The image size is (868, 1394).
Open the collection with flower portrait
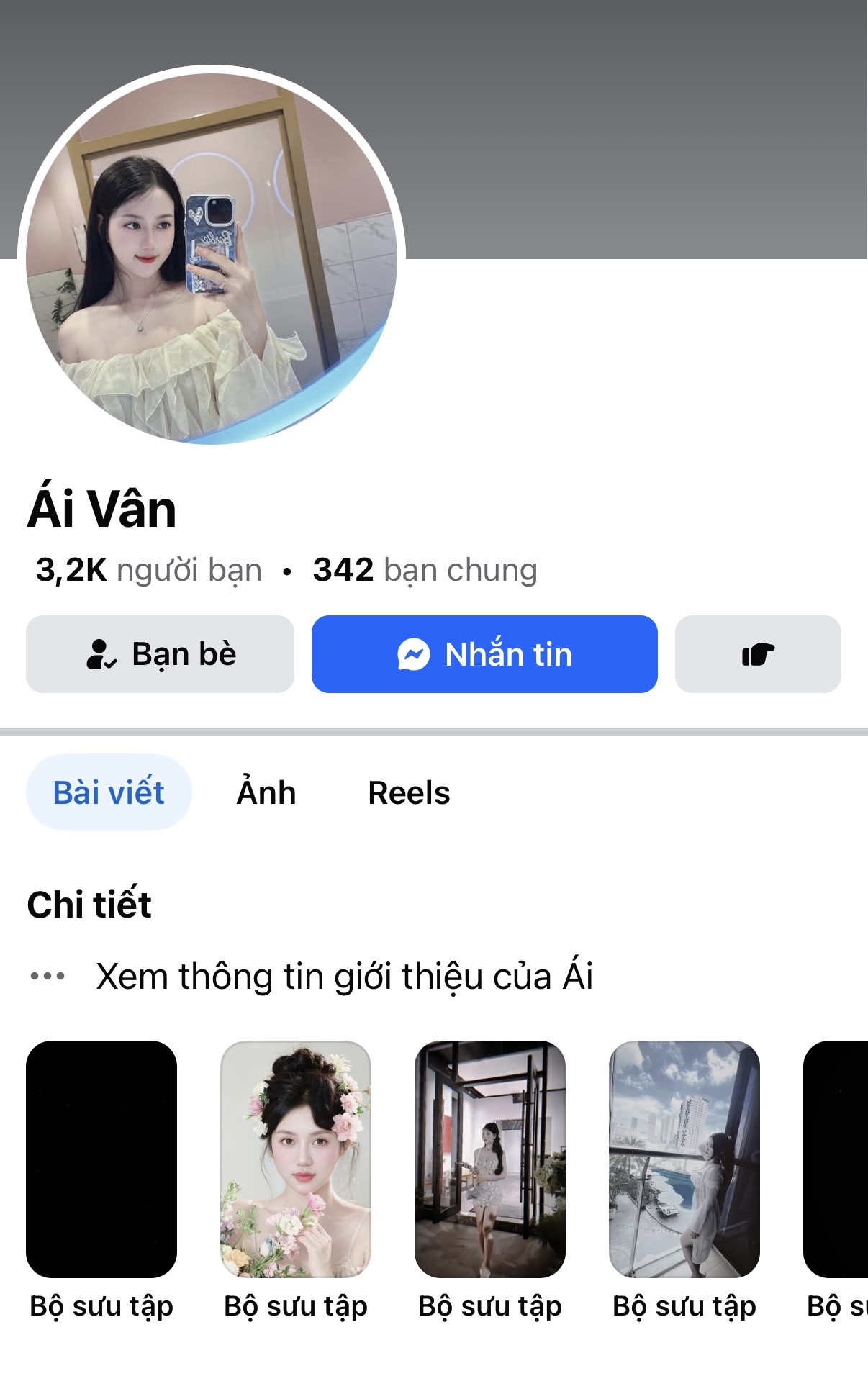pos(296,1159)
